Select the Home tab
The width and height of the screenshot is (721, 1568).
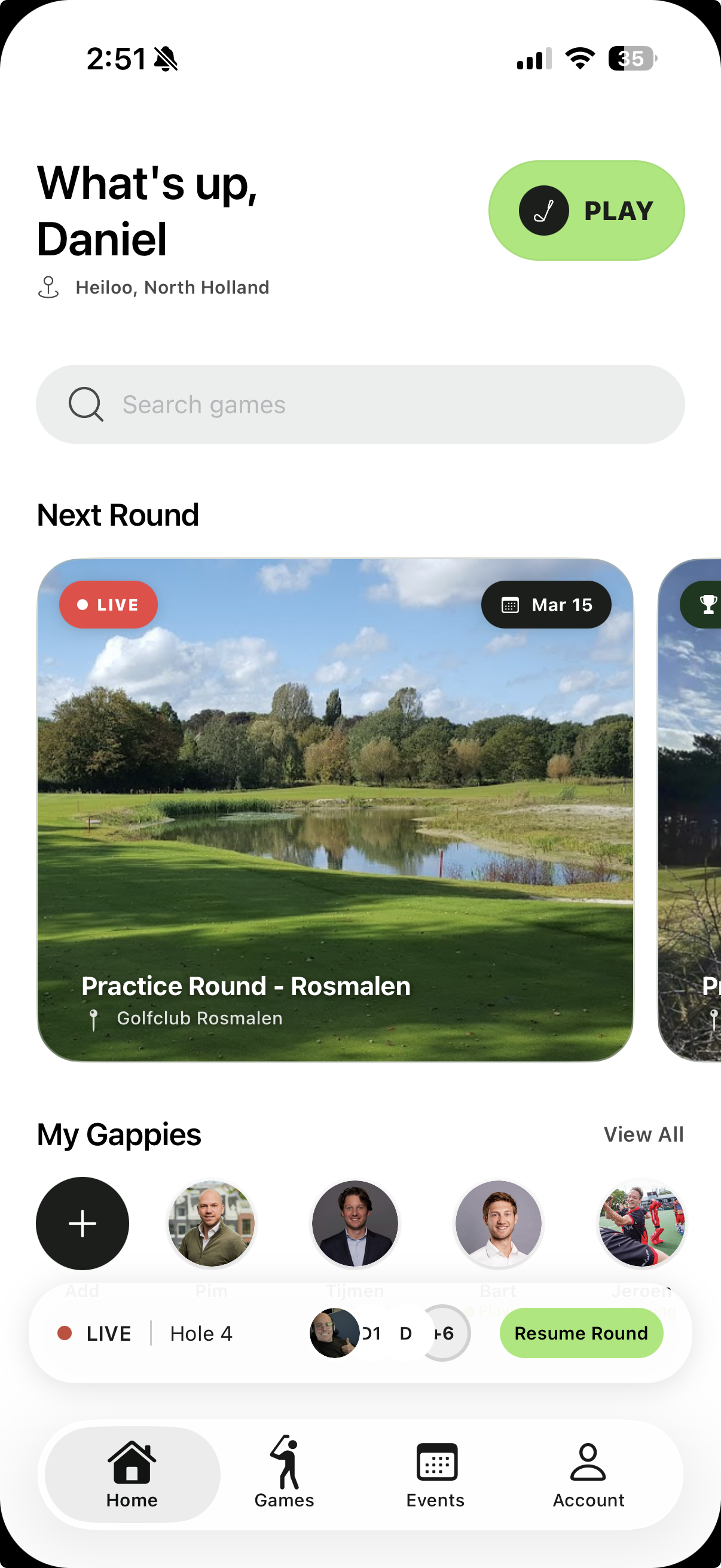coord(132,1474)
